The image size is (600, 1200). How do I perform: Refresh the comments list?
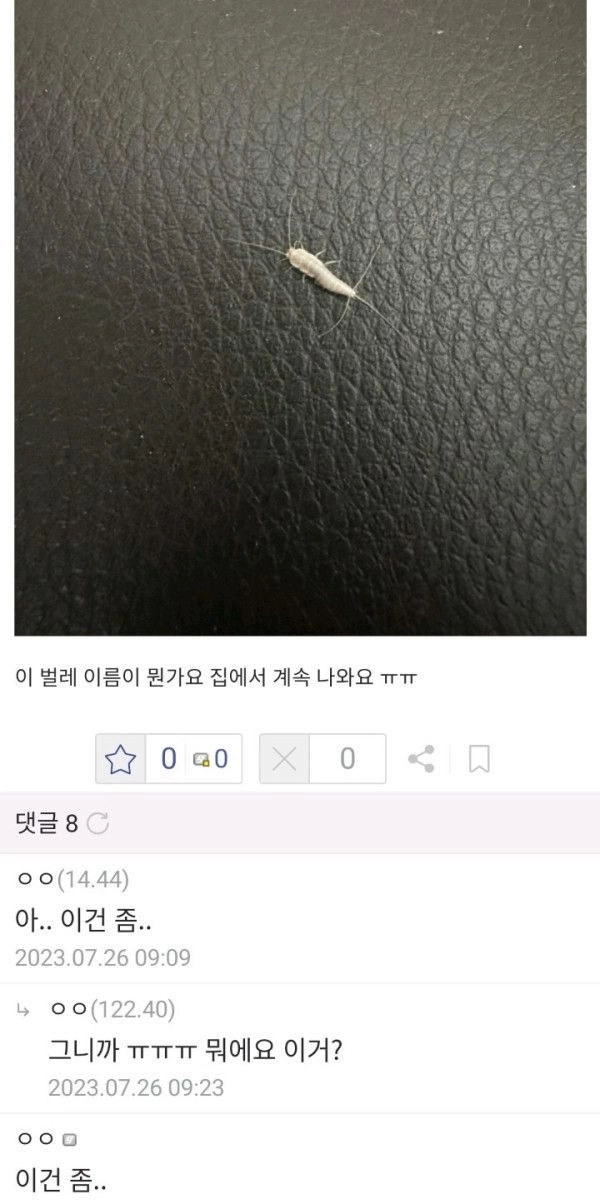point(98,824)
